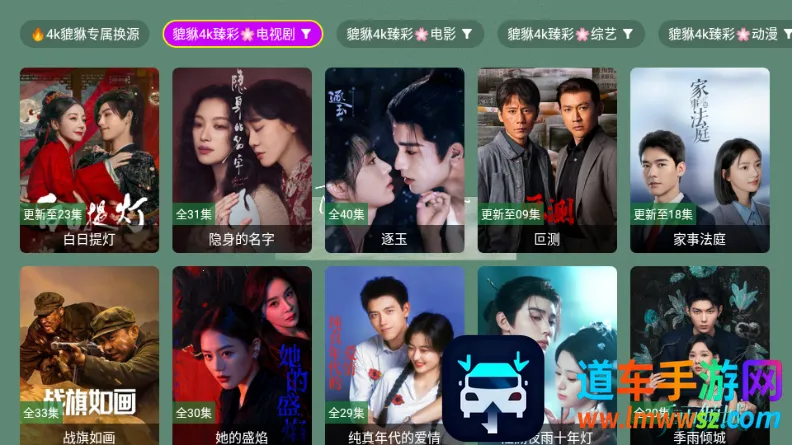
Task: Switch to the 貔貅4k臻彩动漫 category
Action: 727,34
